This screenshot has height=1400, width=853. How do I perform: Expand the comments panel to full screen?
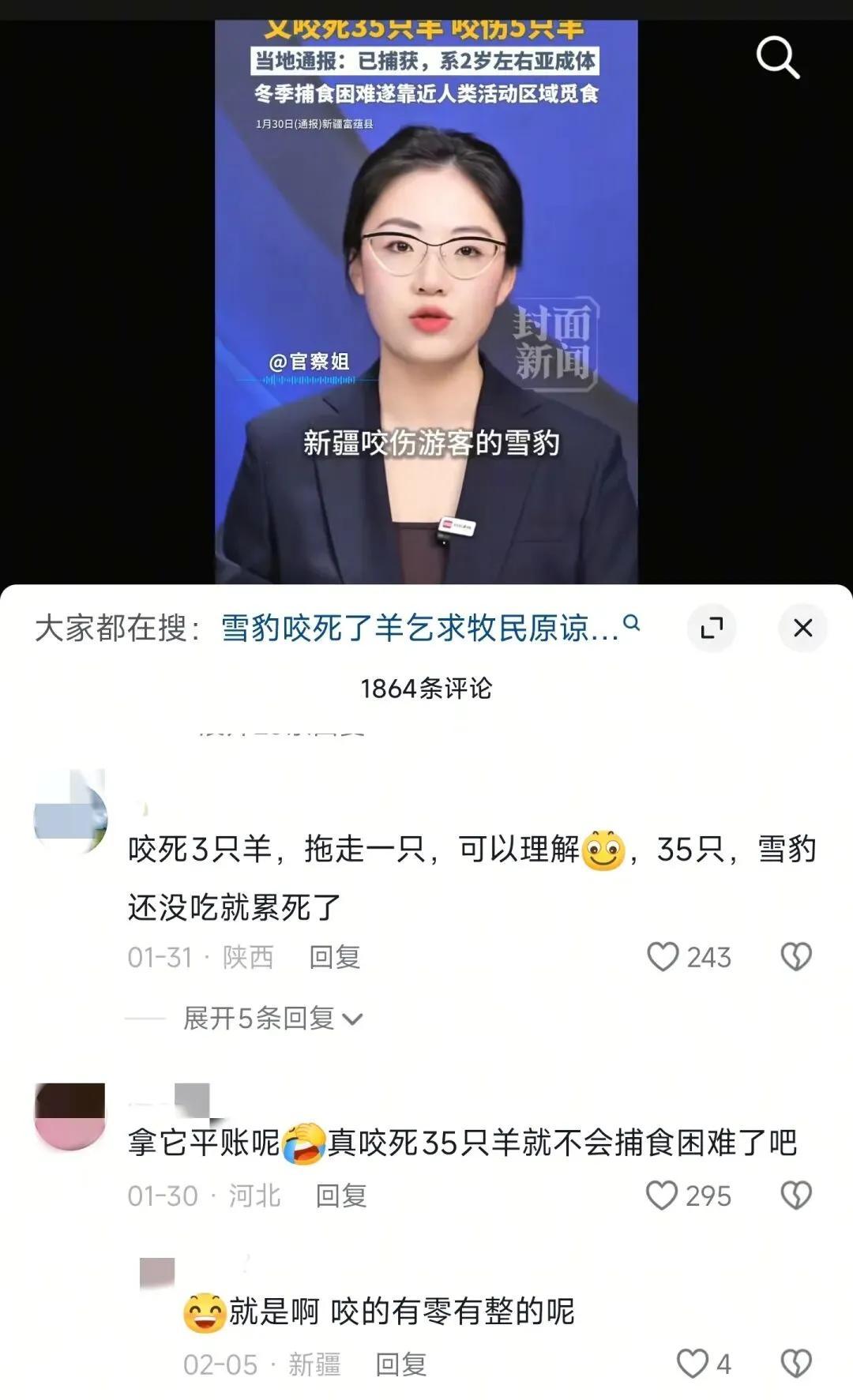click(x=711, y=629)
